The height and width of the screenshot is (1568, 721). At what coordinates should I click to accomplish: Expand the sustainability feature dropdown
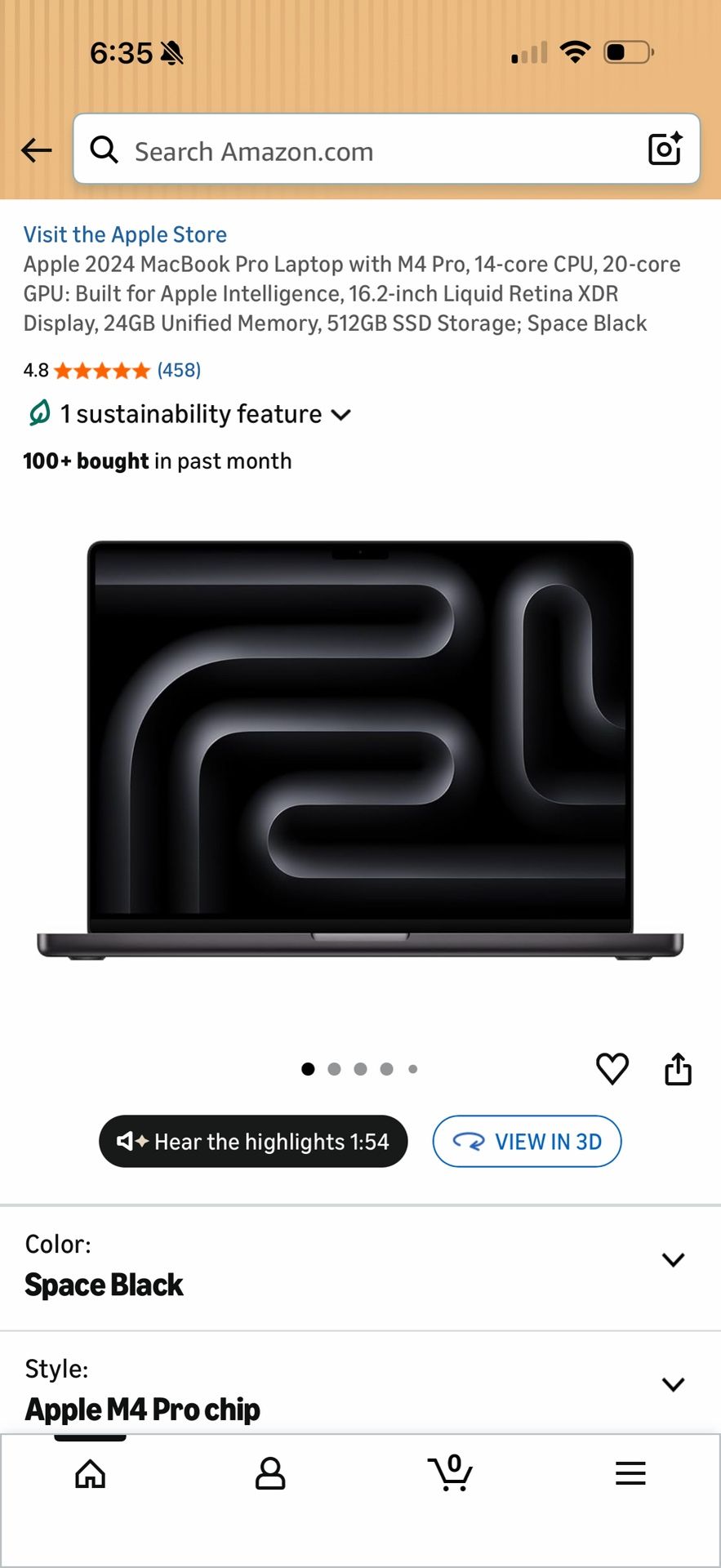pyautogui.click(x=189, y=414)
